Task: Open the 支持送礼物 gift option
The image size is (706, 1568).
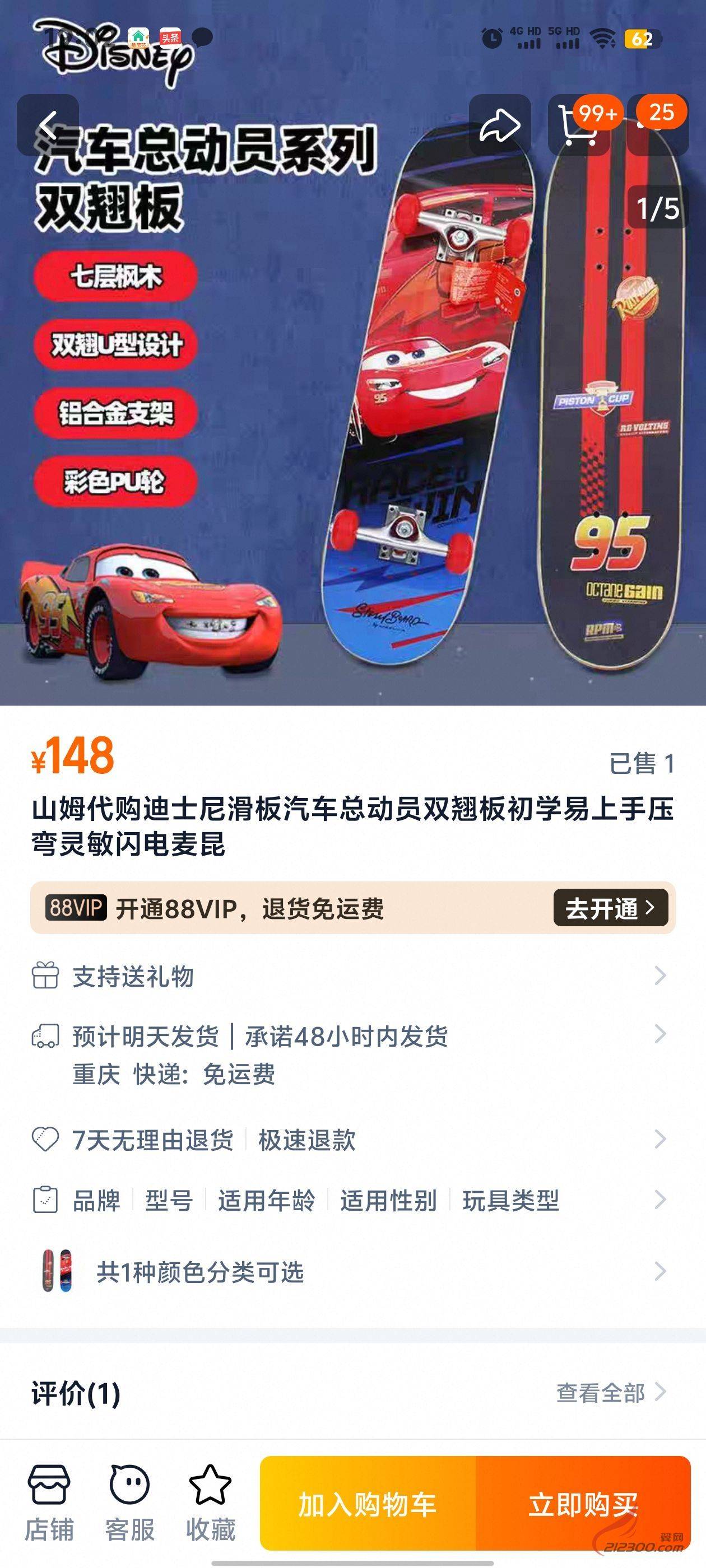Action: 352,976
